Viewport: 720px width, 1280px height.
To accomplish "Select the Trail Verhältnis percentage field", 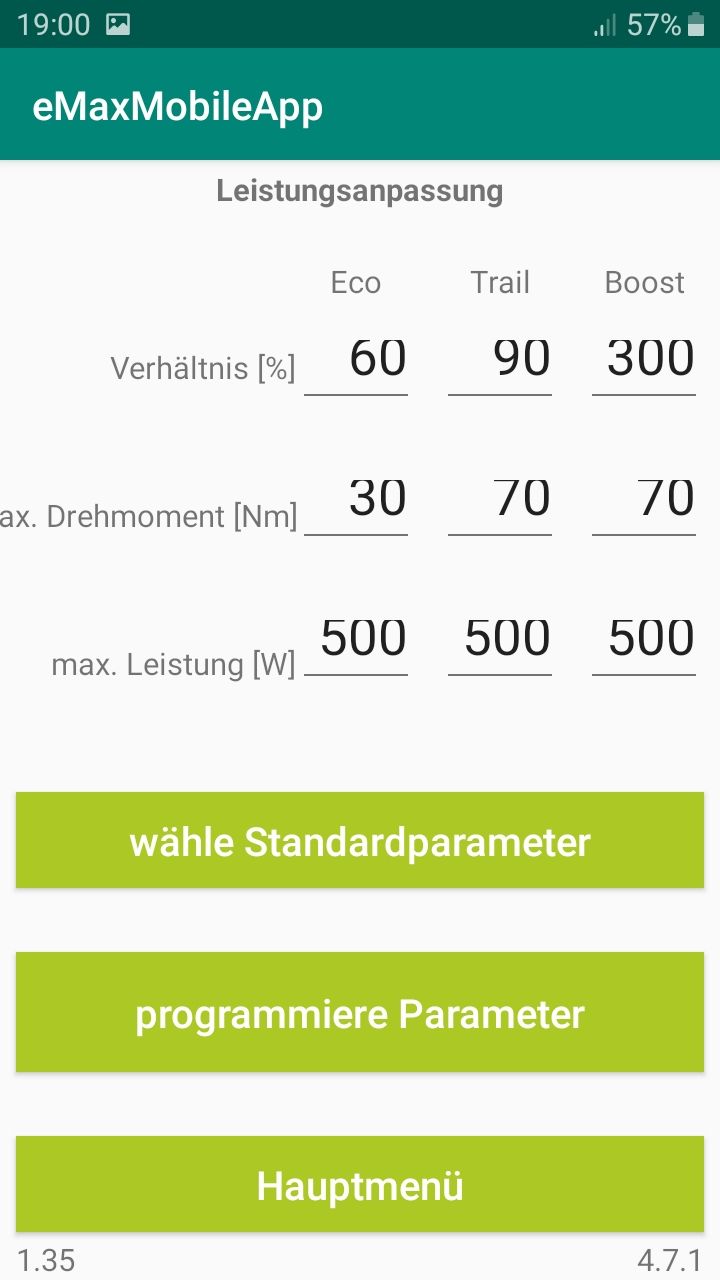I will [x=500, y=361].
